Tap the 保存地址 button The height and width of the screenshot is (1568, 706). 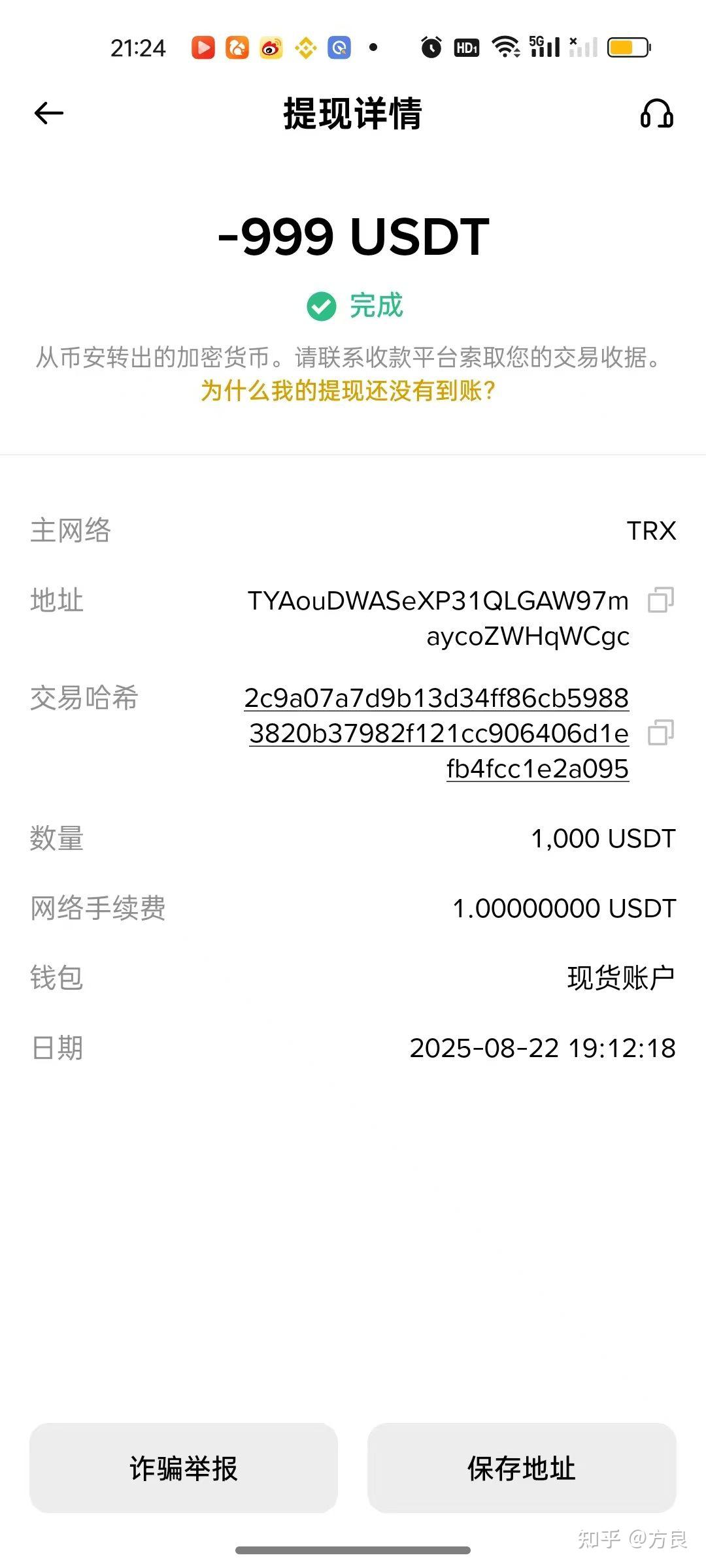click(522, 1468)
